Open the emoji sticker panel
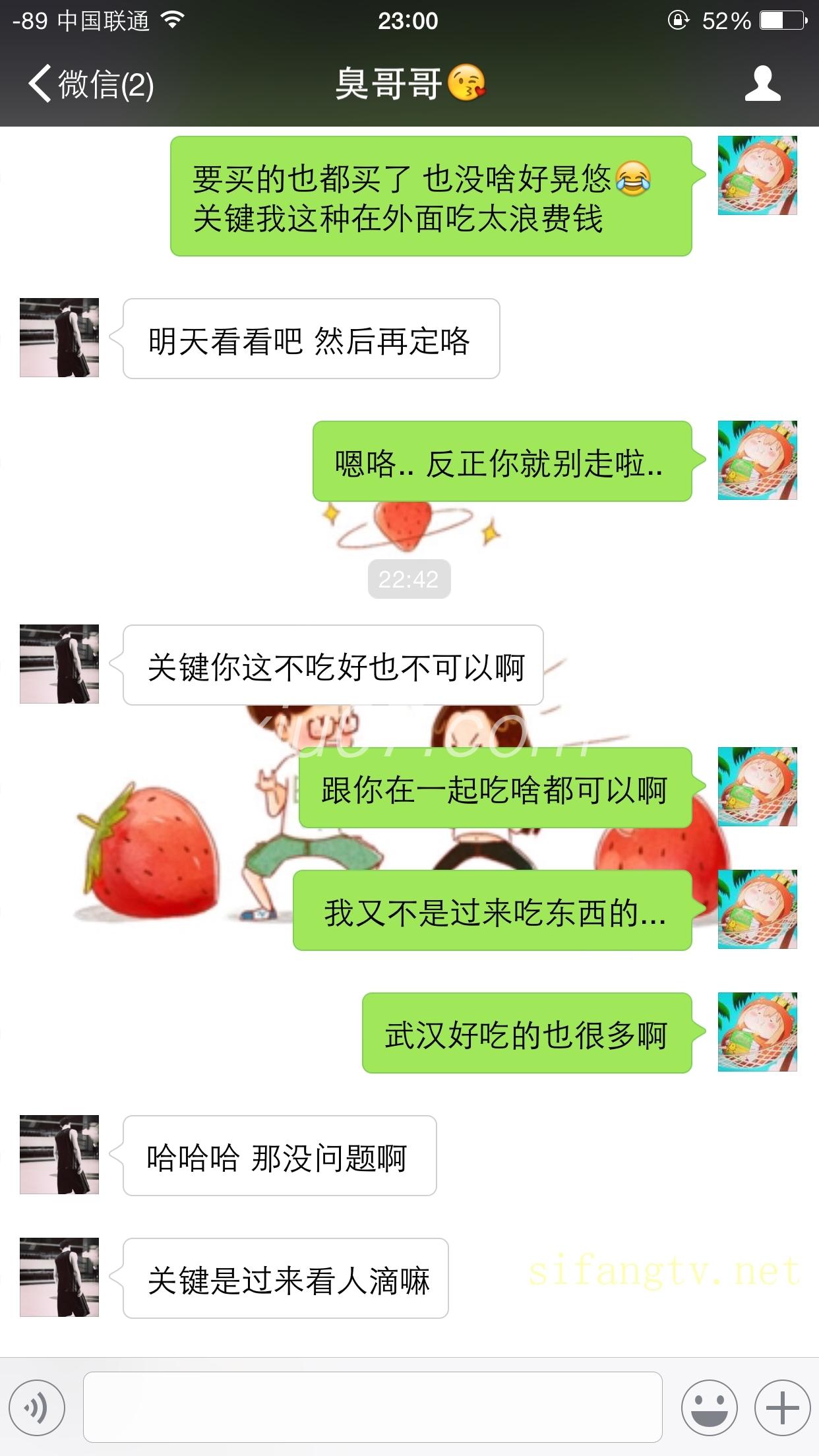 click(x=709, y=1408)
